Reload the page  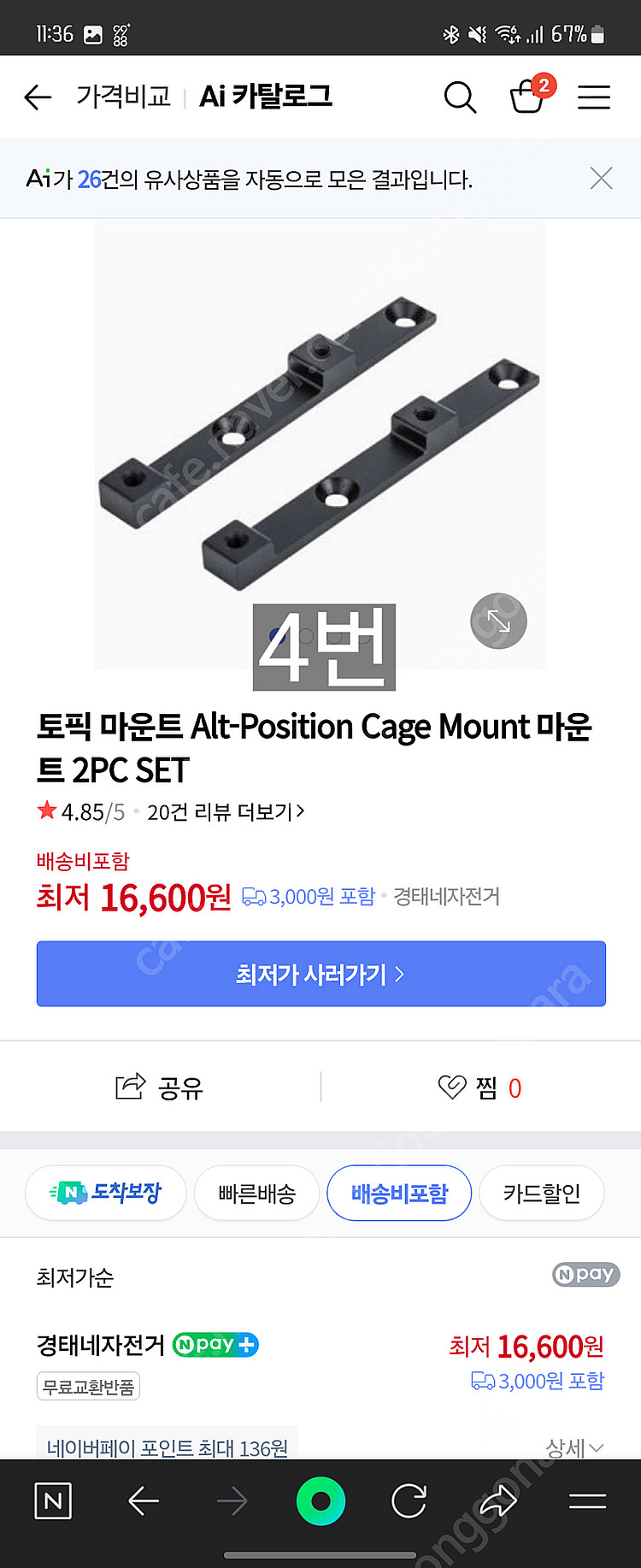coord(409,1501)
